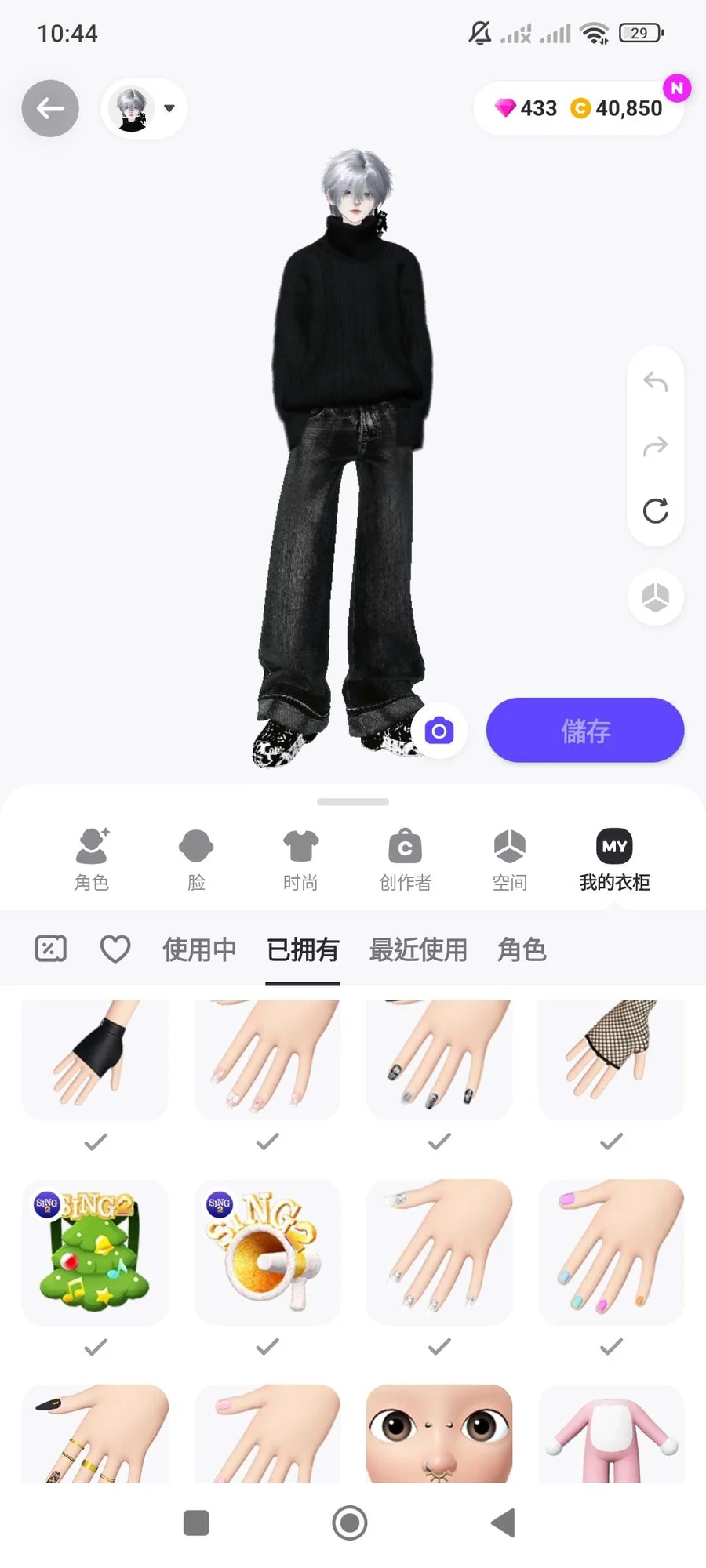The image size is (706, 1568).
Task: Show favorites with the heart icon
Action: 115,949
